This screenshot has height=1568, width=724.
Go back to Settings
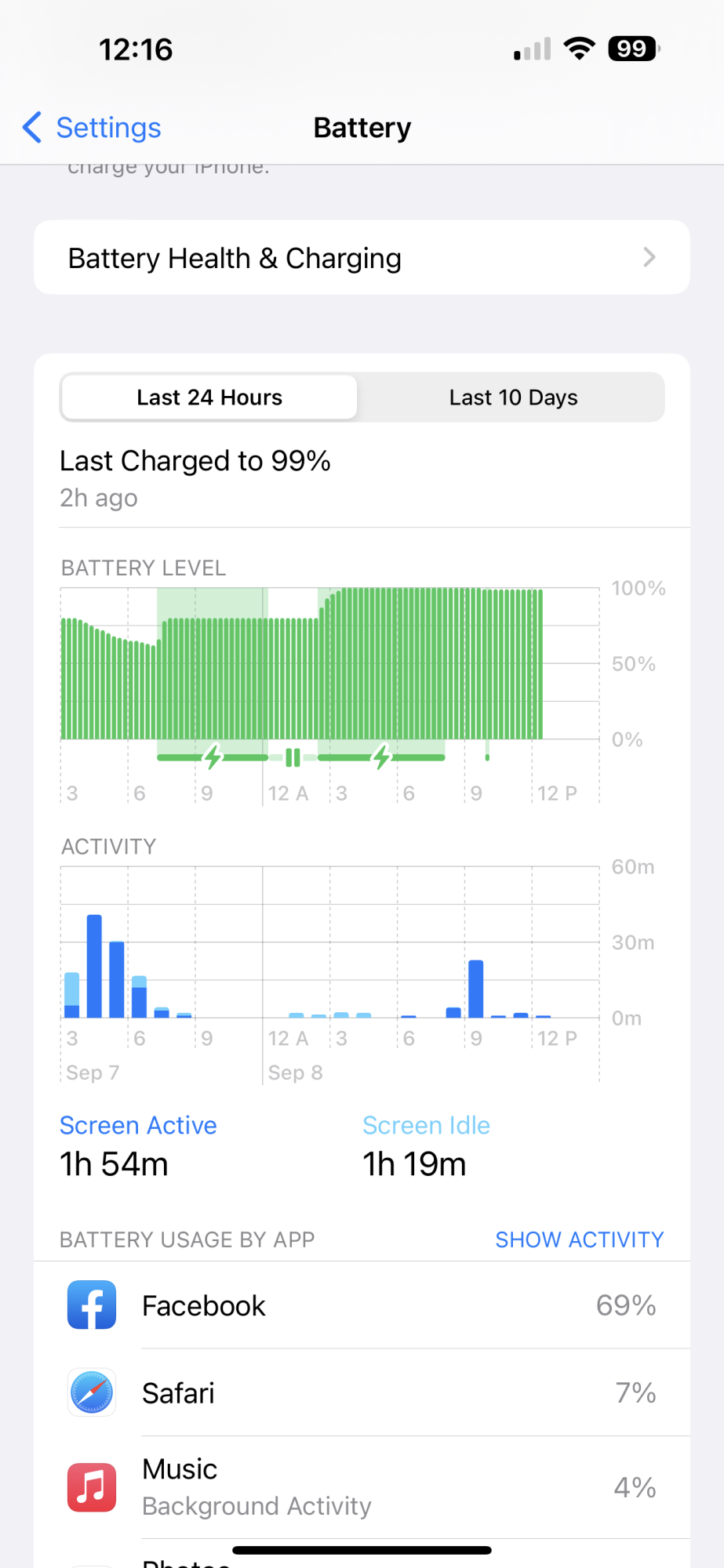point(93,128)
